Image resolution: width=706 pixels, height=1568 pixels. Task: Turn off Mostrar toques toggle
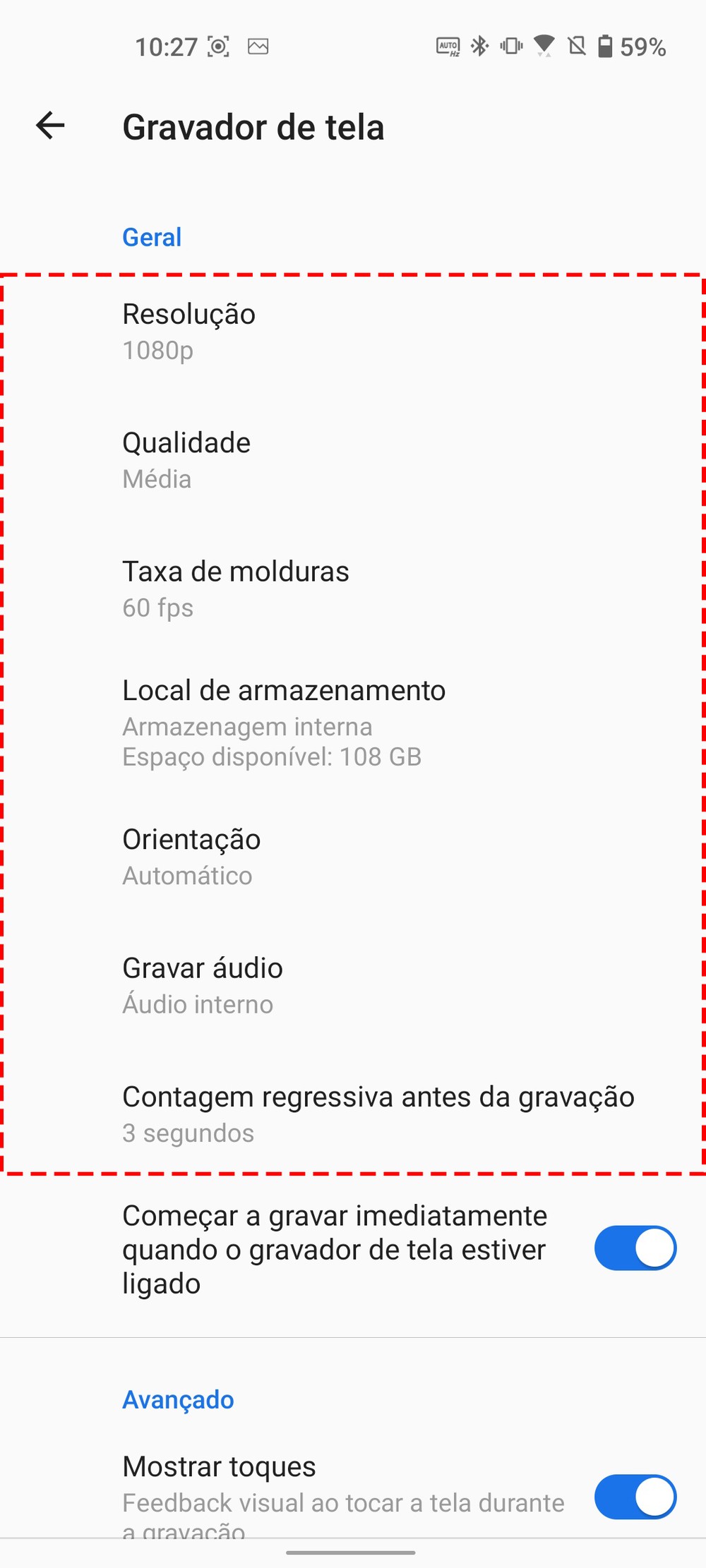635,1496
